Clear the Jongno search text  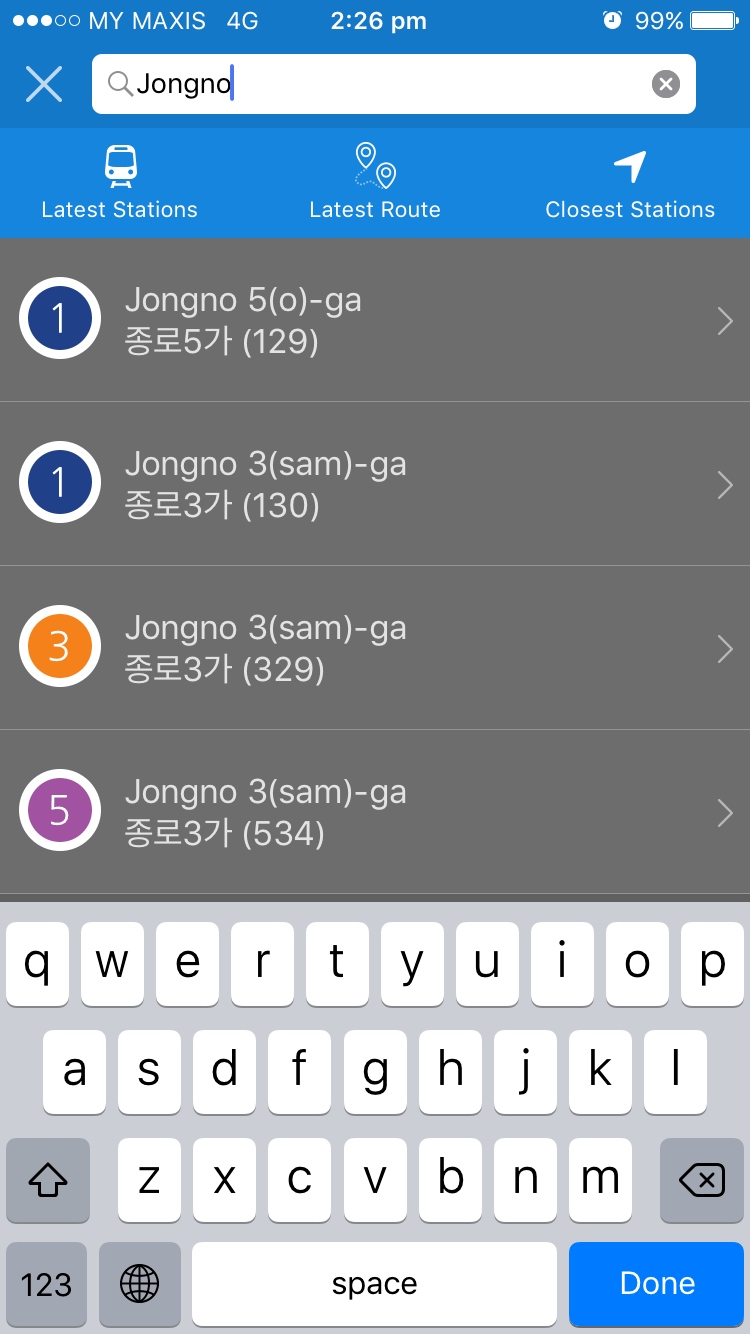coord(666,84)
